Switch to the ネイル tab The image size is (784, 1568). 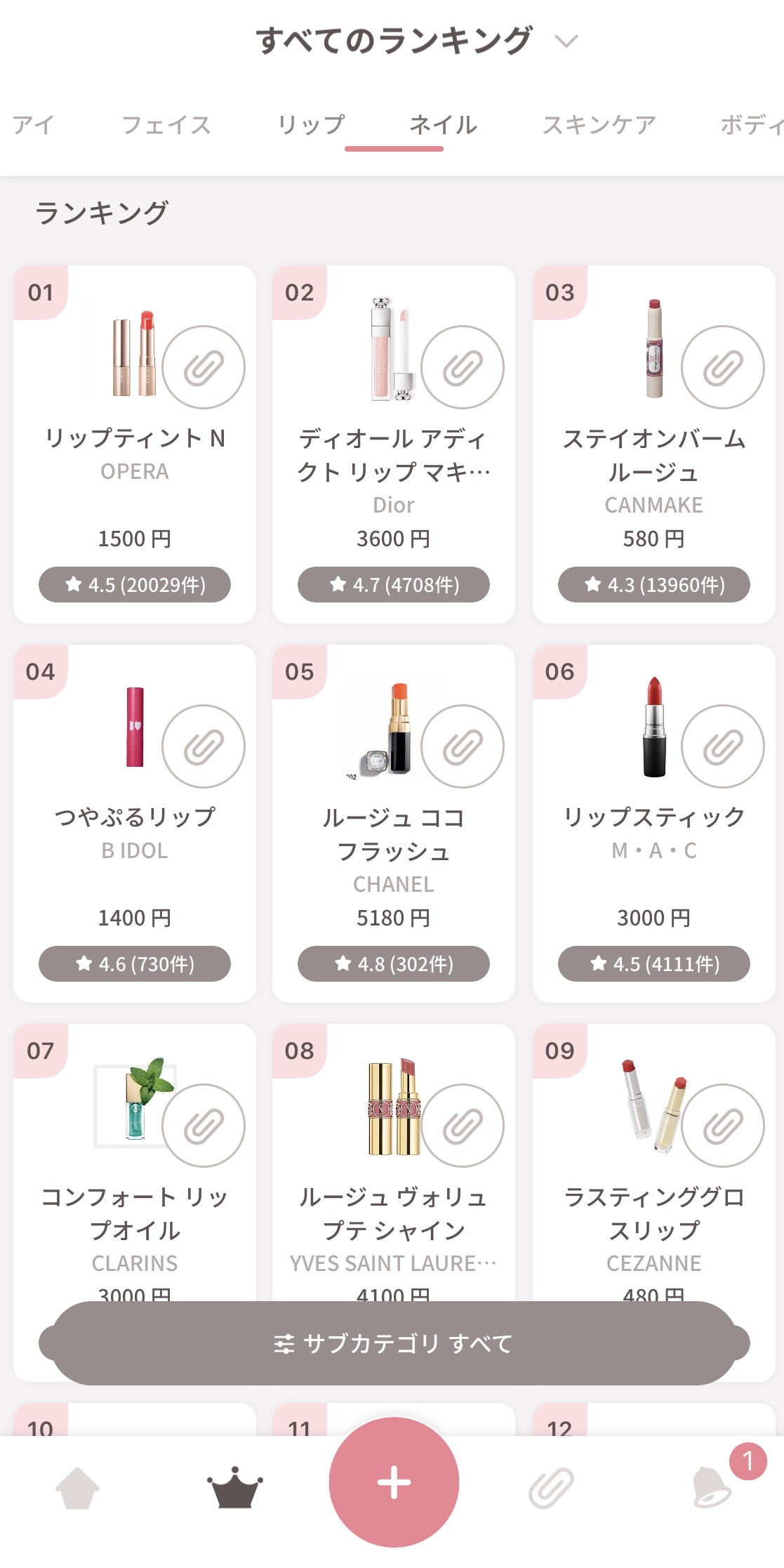click(x=443, y=125)
